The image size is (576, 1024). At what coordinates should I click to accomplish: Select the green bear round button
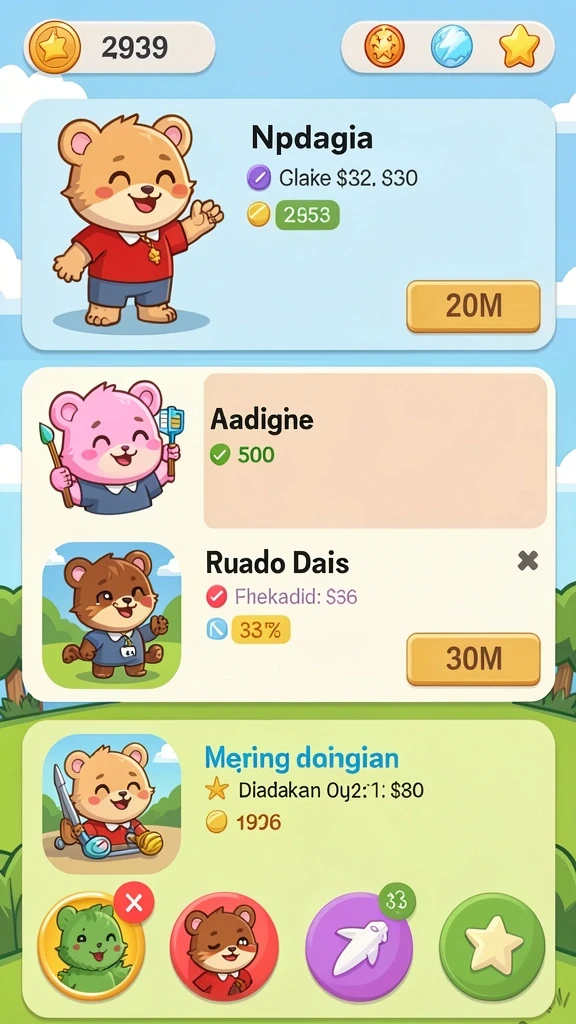point(91,946)
